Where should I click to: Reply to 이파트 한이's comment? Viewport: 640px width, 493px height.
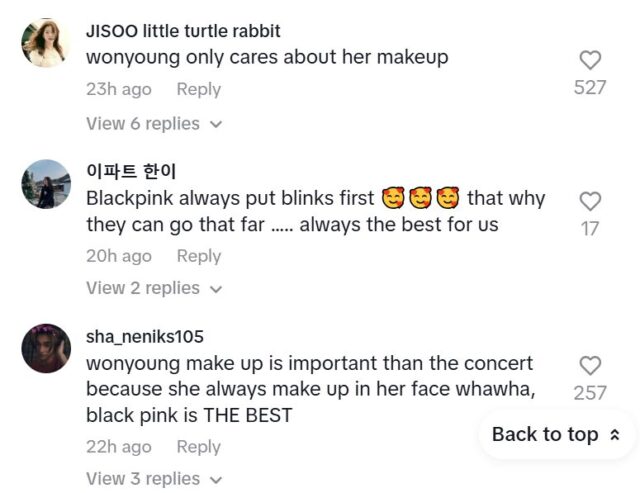click(198, 256)
